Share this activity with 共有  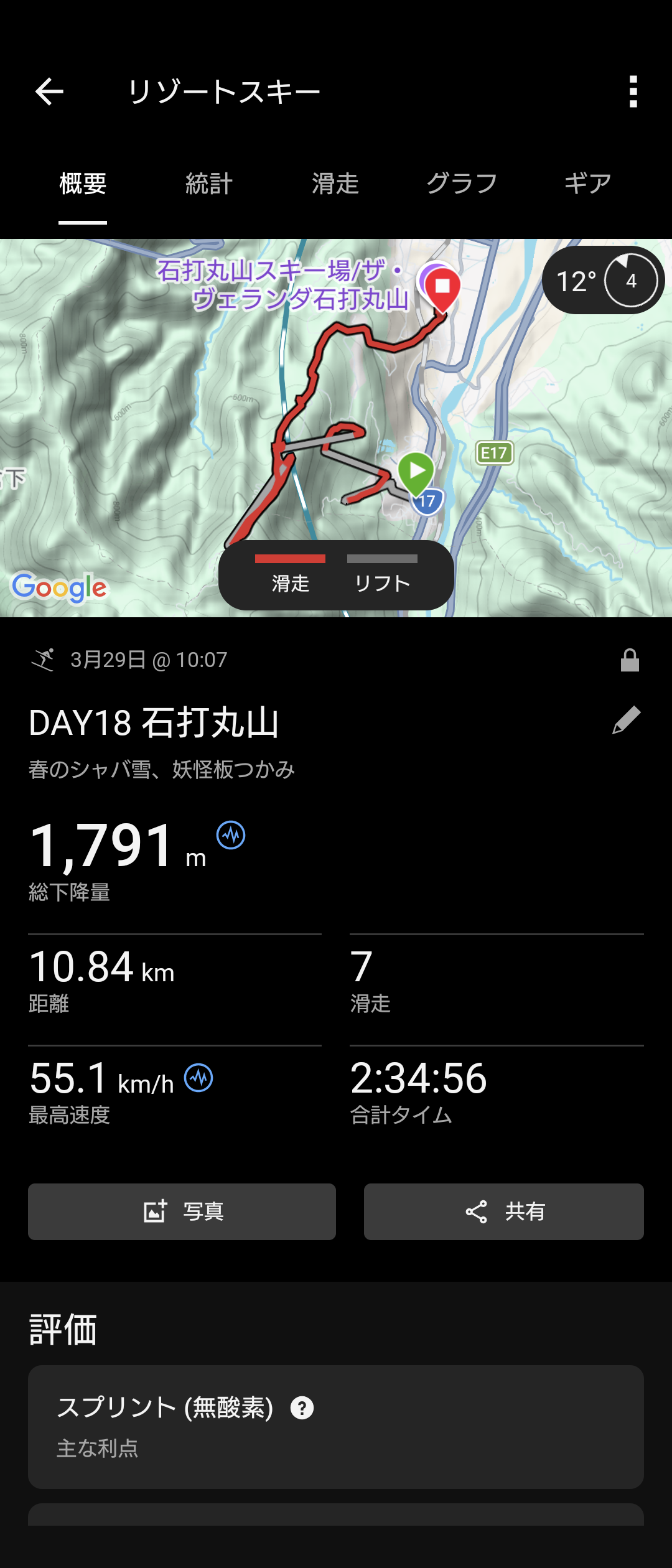(503, 1211)
